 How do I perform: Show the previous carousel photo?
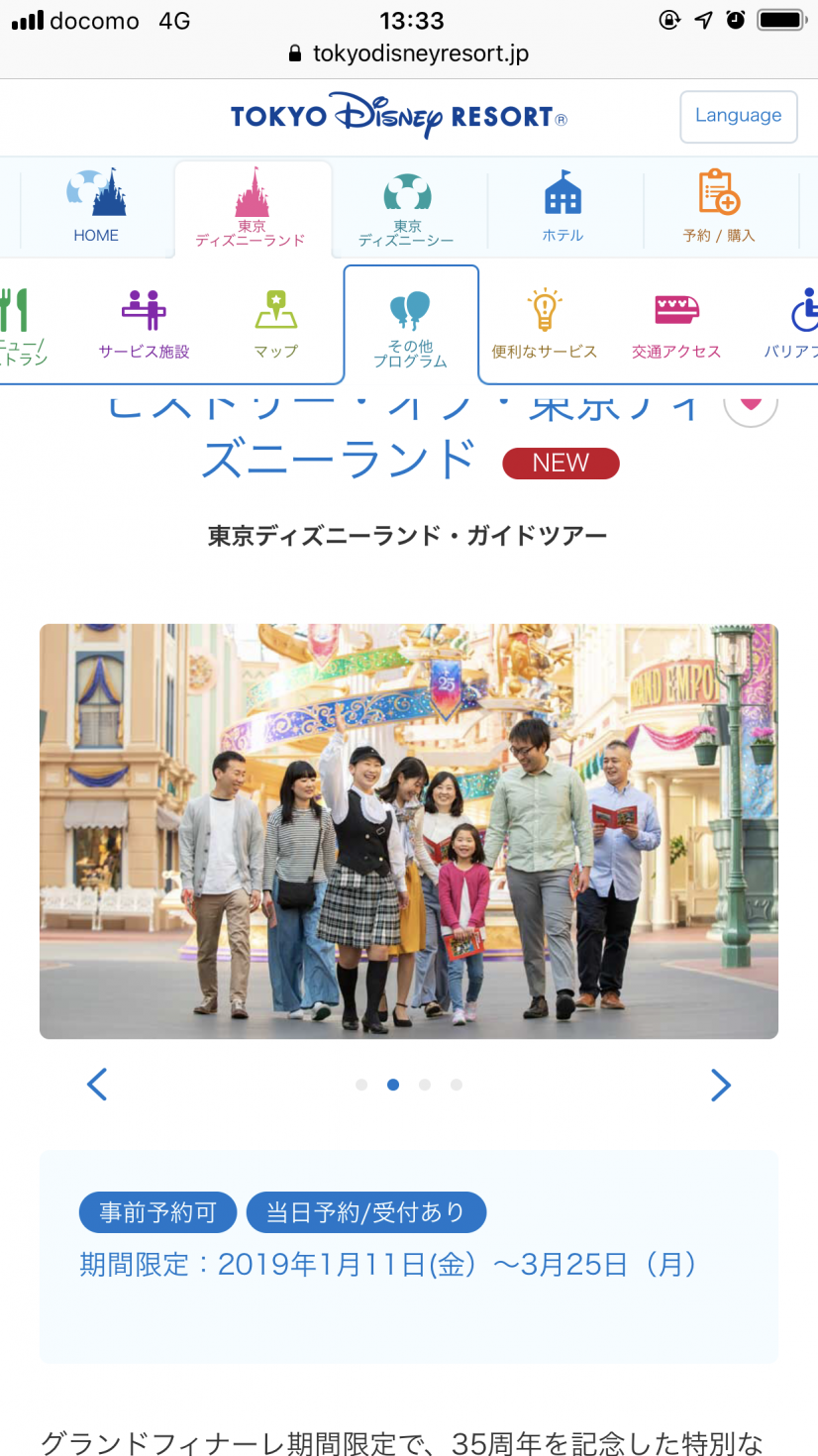click(x=97, y=1085)
